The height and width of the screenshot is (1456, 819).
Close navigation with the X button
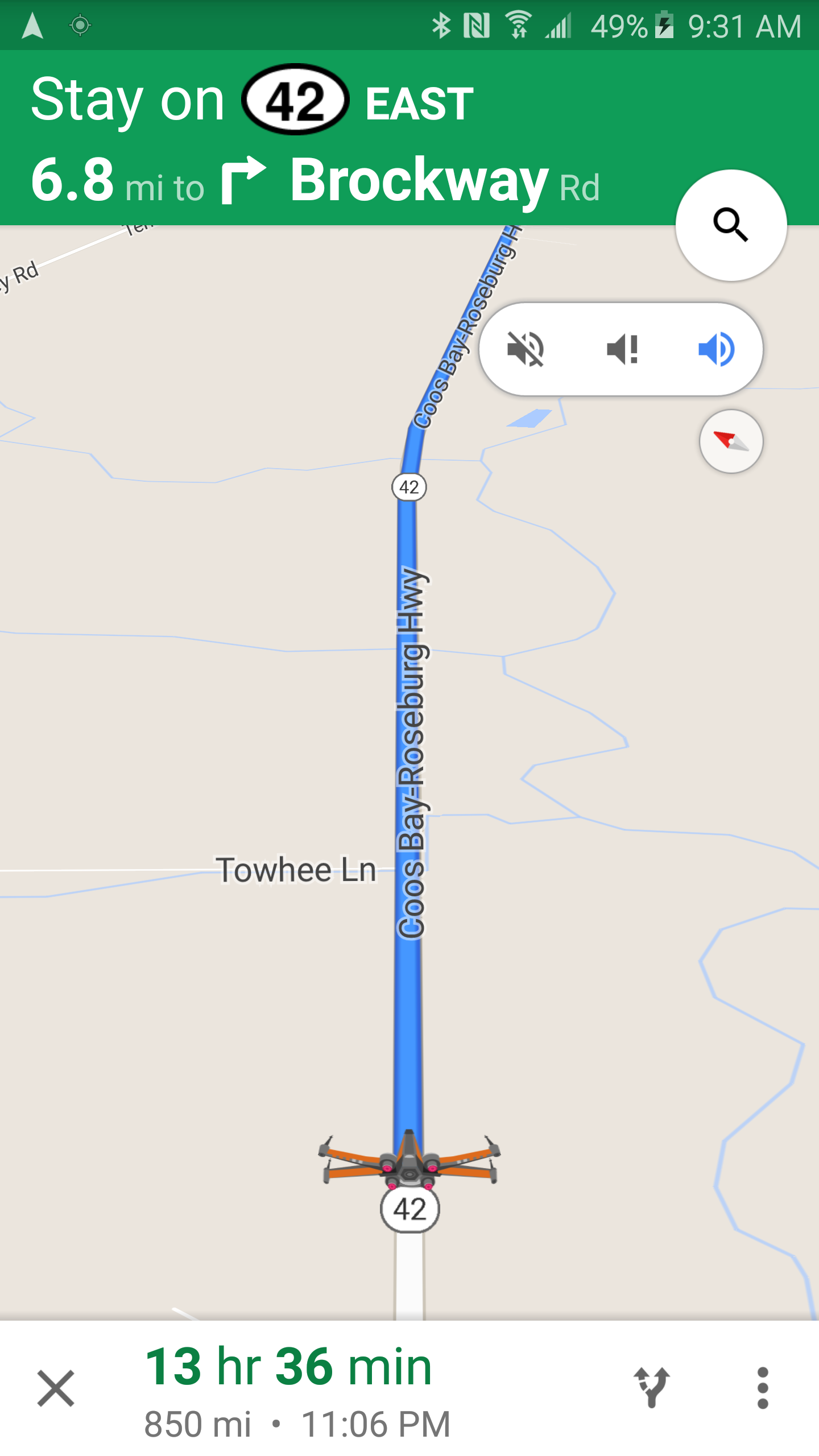tap(56, 1388)
